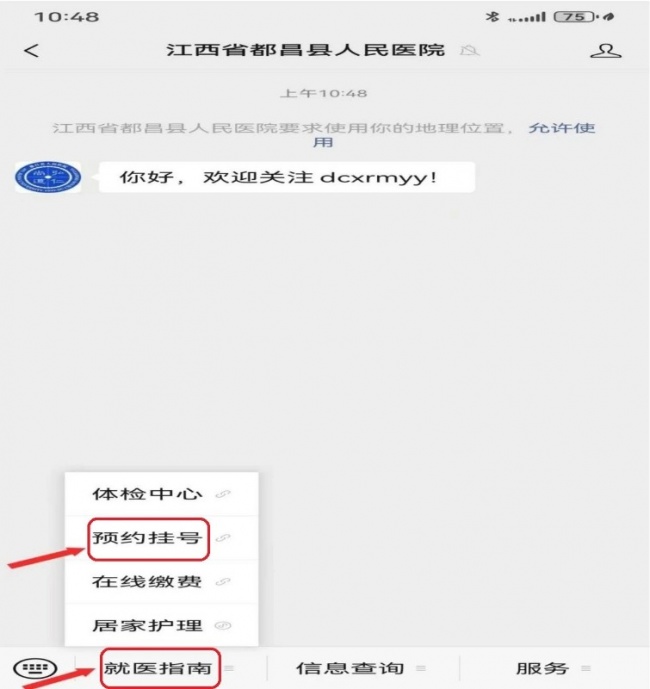Switch to keyboard input mode

pyautogui.click(x=34, y=667)
